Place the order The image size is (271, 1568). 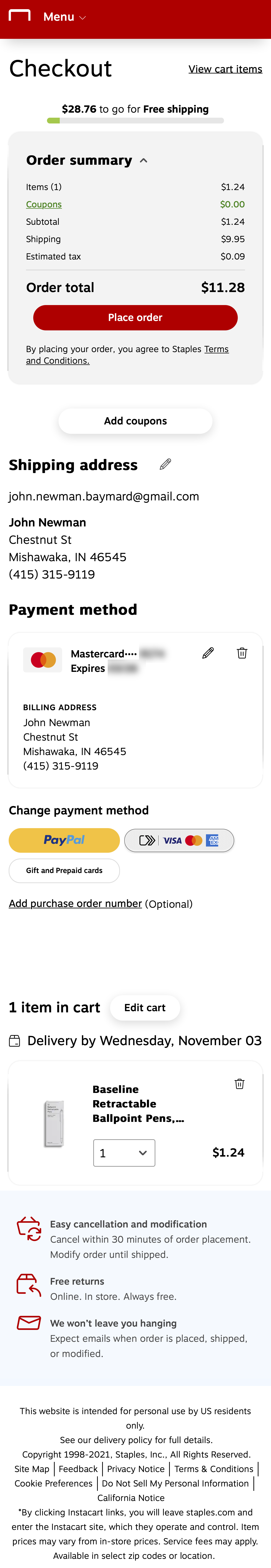click(x=135, y=318)
